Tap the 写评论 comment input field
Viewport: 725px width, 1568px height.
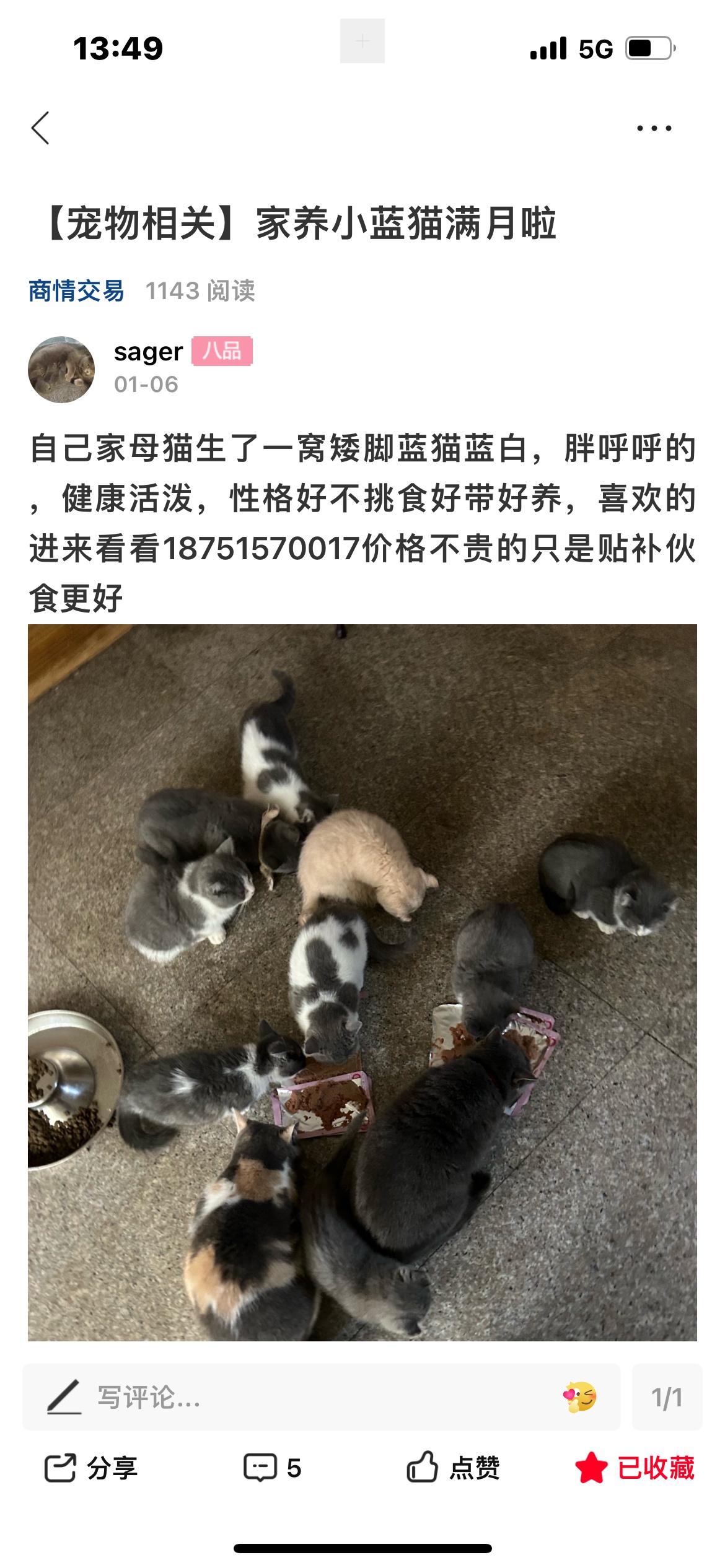(x=297, y=1397)
